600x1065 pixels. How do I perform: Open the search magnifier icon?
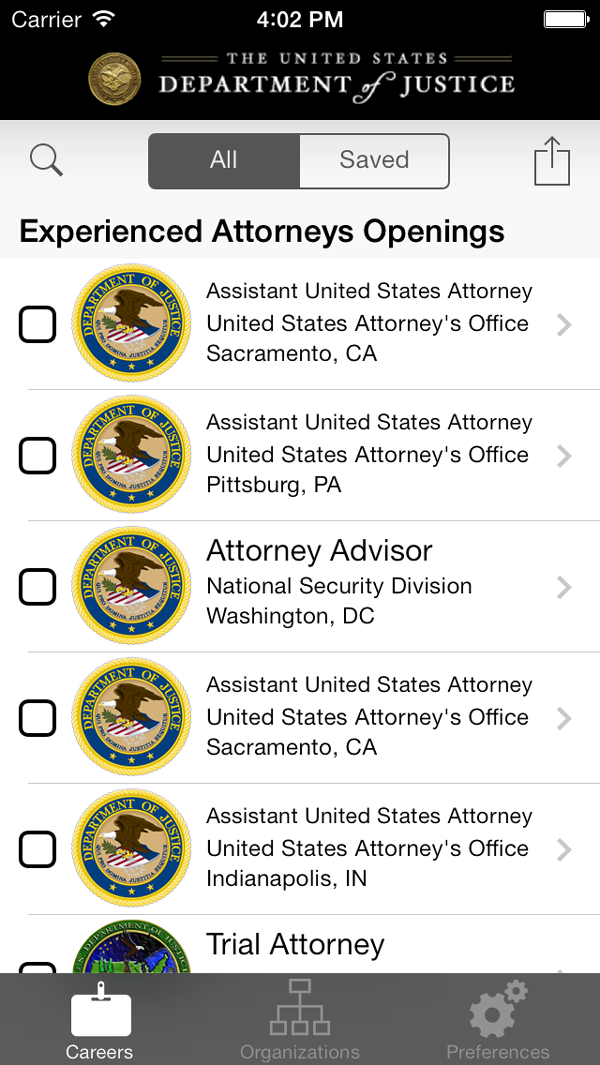pos(46,161)
